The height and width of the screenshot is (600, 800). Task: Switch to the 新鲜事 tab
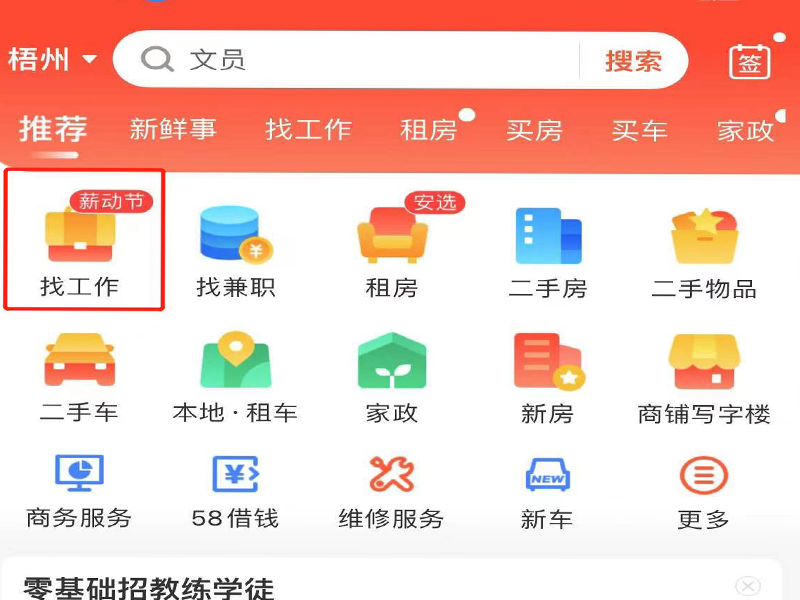point(173,130)
